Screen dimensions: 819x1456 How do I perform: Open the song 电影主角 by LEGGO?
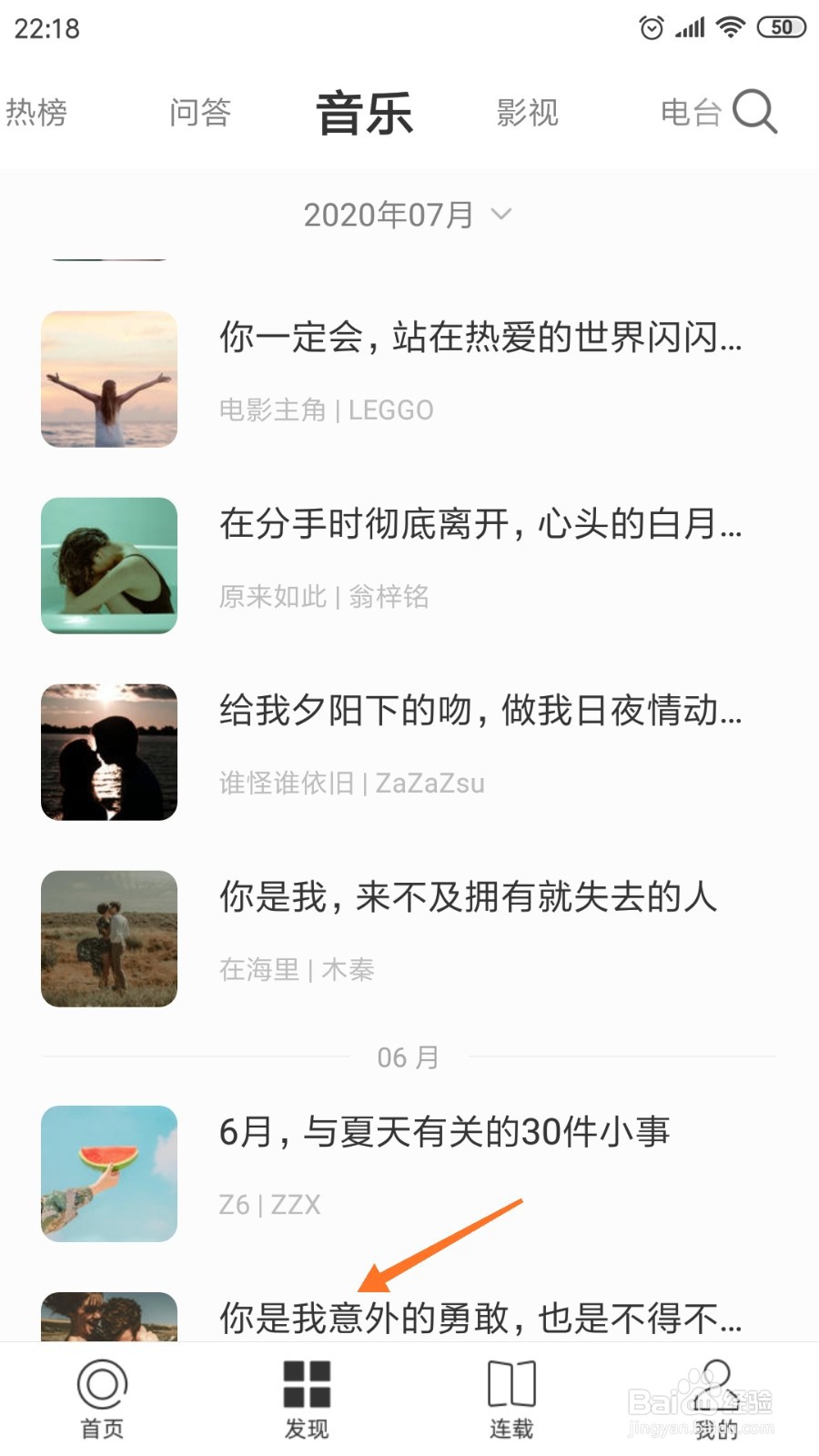(409, 379)
